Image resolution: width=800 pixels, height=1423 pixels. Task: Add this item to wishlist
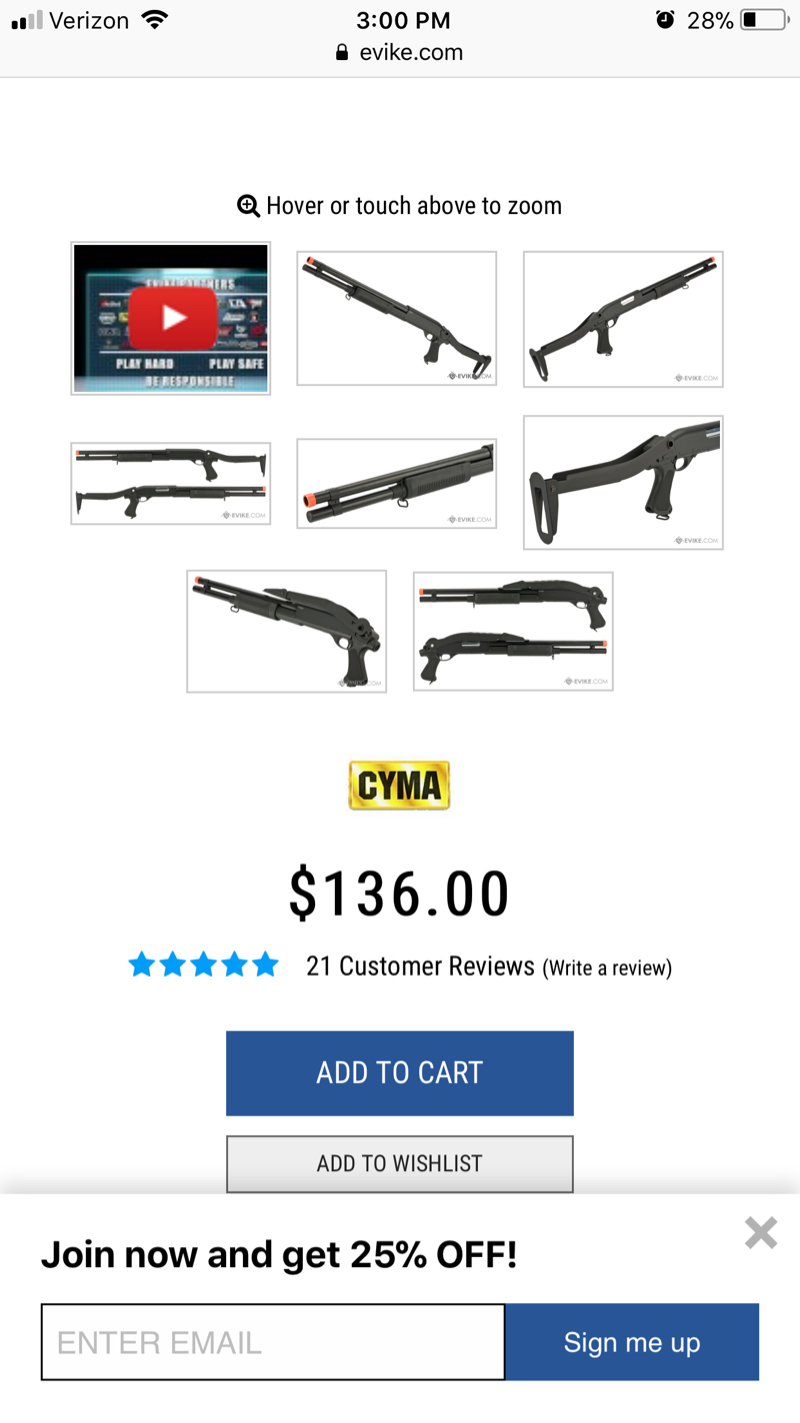pos(400,1163)
